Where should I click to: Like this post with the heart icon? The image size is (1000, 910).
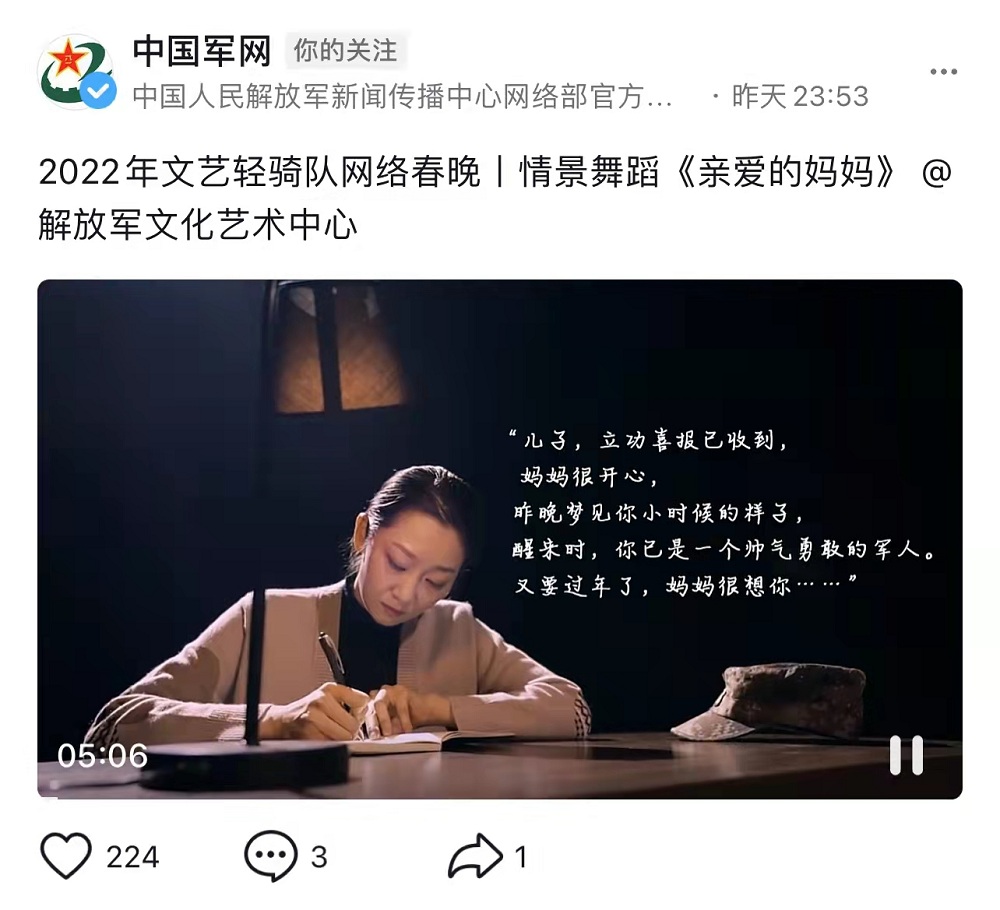point(66,856)
